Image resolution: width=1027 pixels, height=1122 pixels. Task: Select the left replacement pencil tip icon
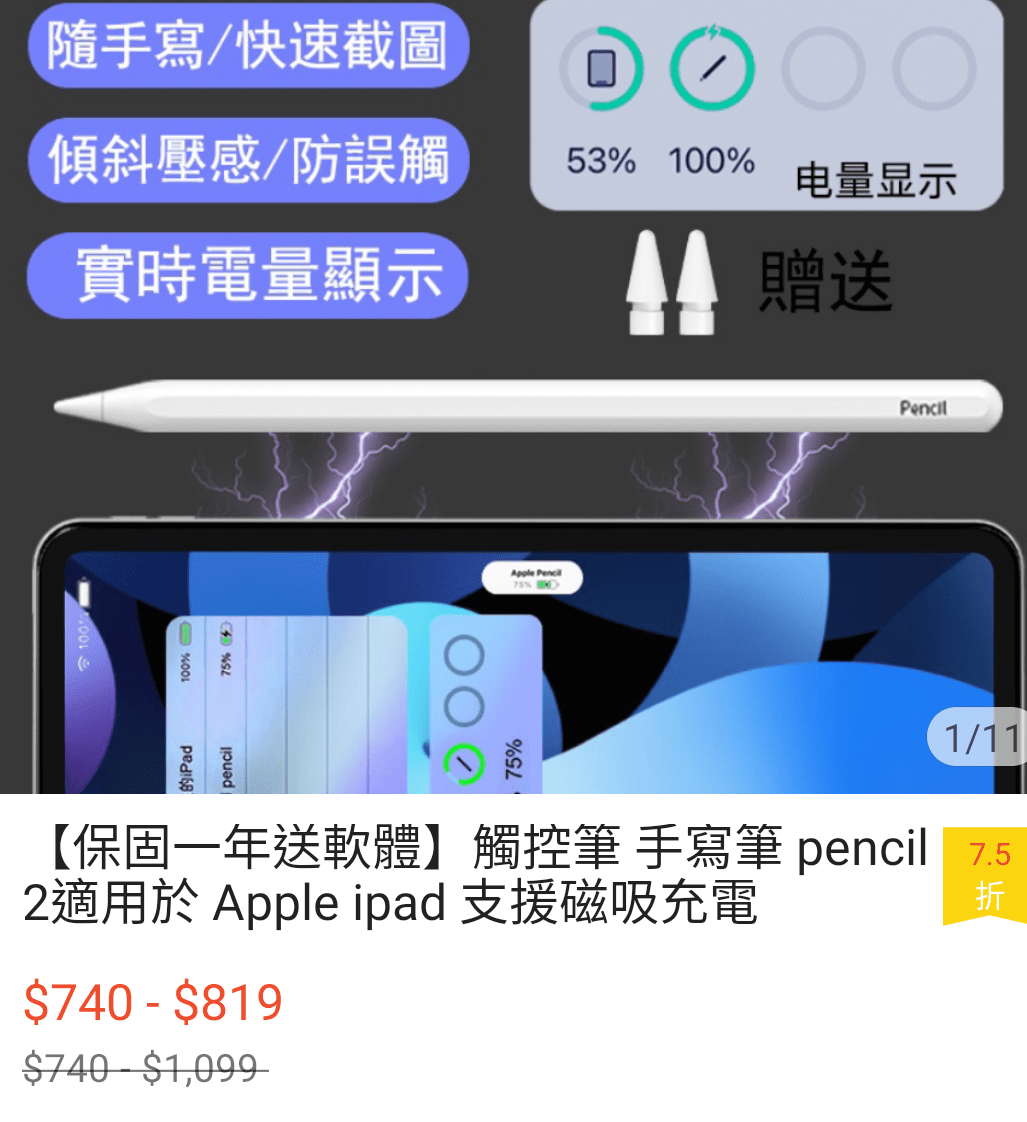pyautogui.click(x=646, y=277)
